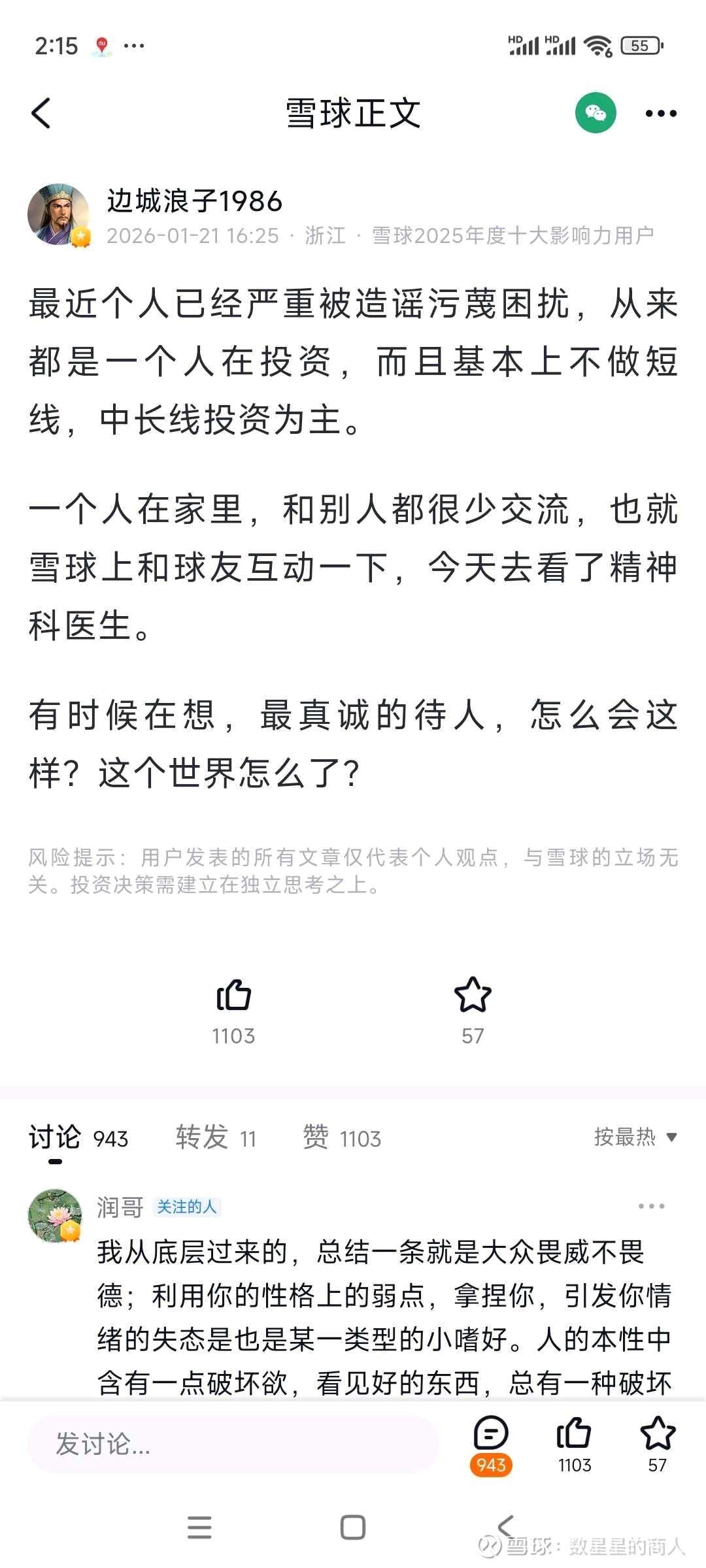Tap the 关注的人 label next to 润哥
Viewport: 706px width, 1568px height.
[x=188, y=1207]
